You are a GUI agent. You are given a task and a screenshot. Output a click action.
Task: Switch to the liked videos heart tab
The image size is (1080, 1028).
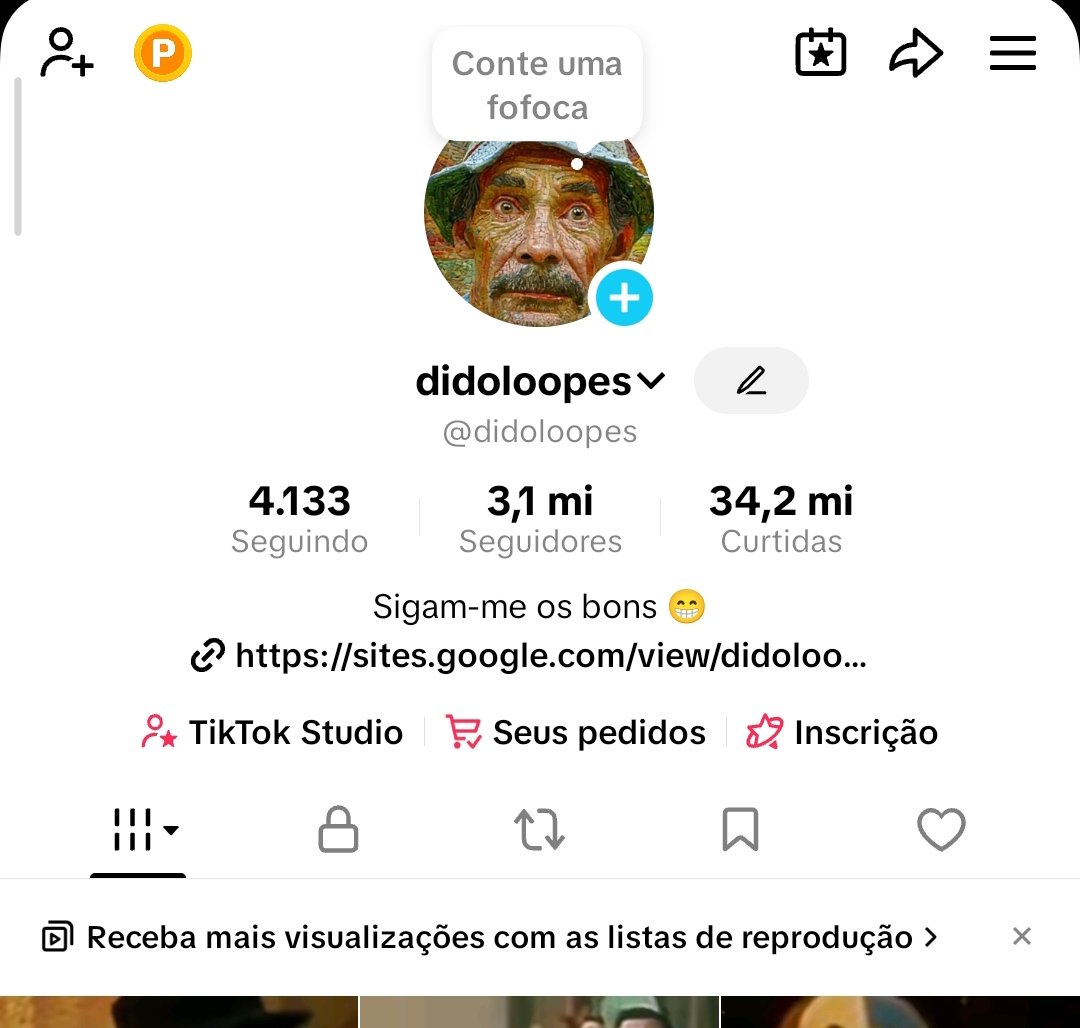(x=941, y=830)
